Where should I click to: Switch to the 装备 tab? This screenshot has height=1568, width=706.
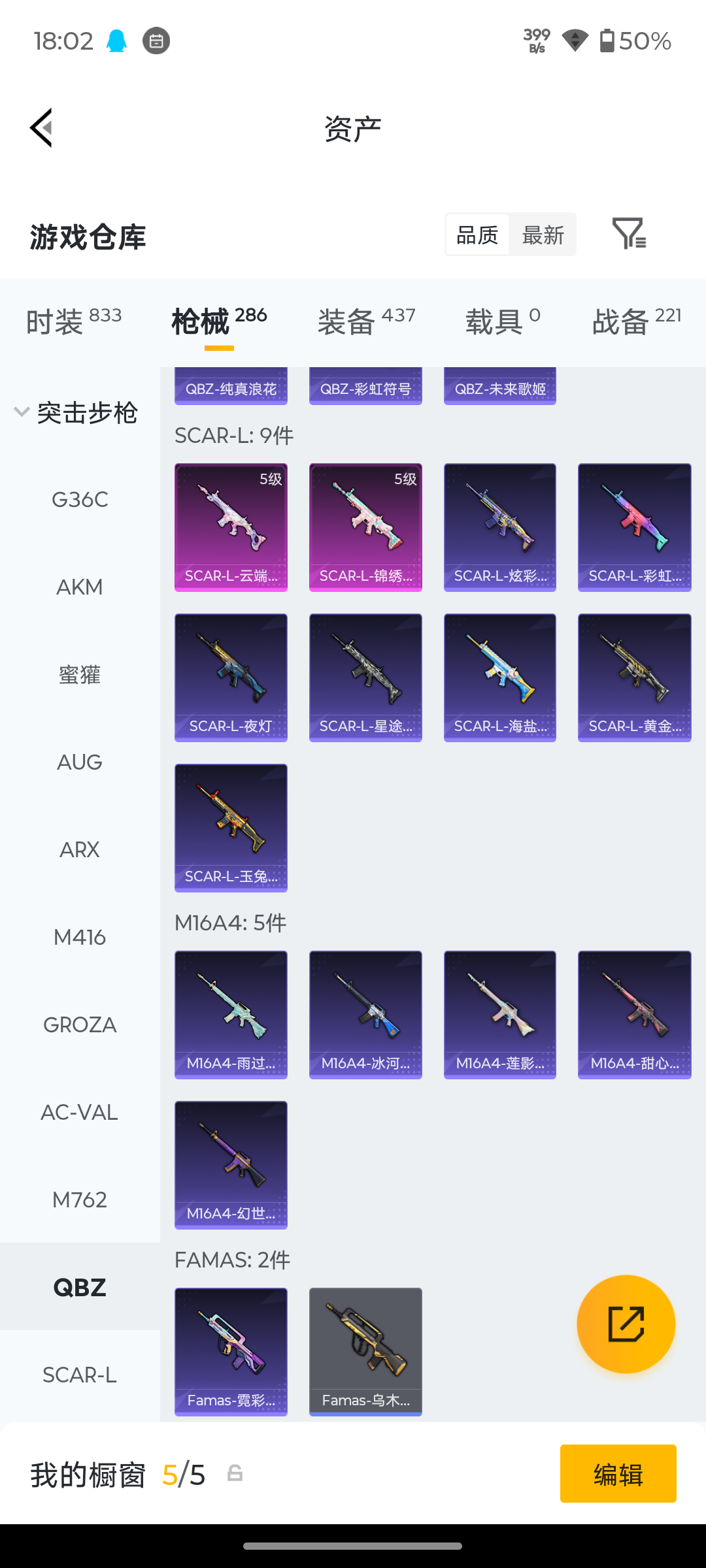[366, 321]
